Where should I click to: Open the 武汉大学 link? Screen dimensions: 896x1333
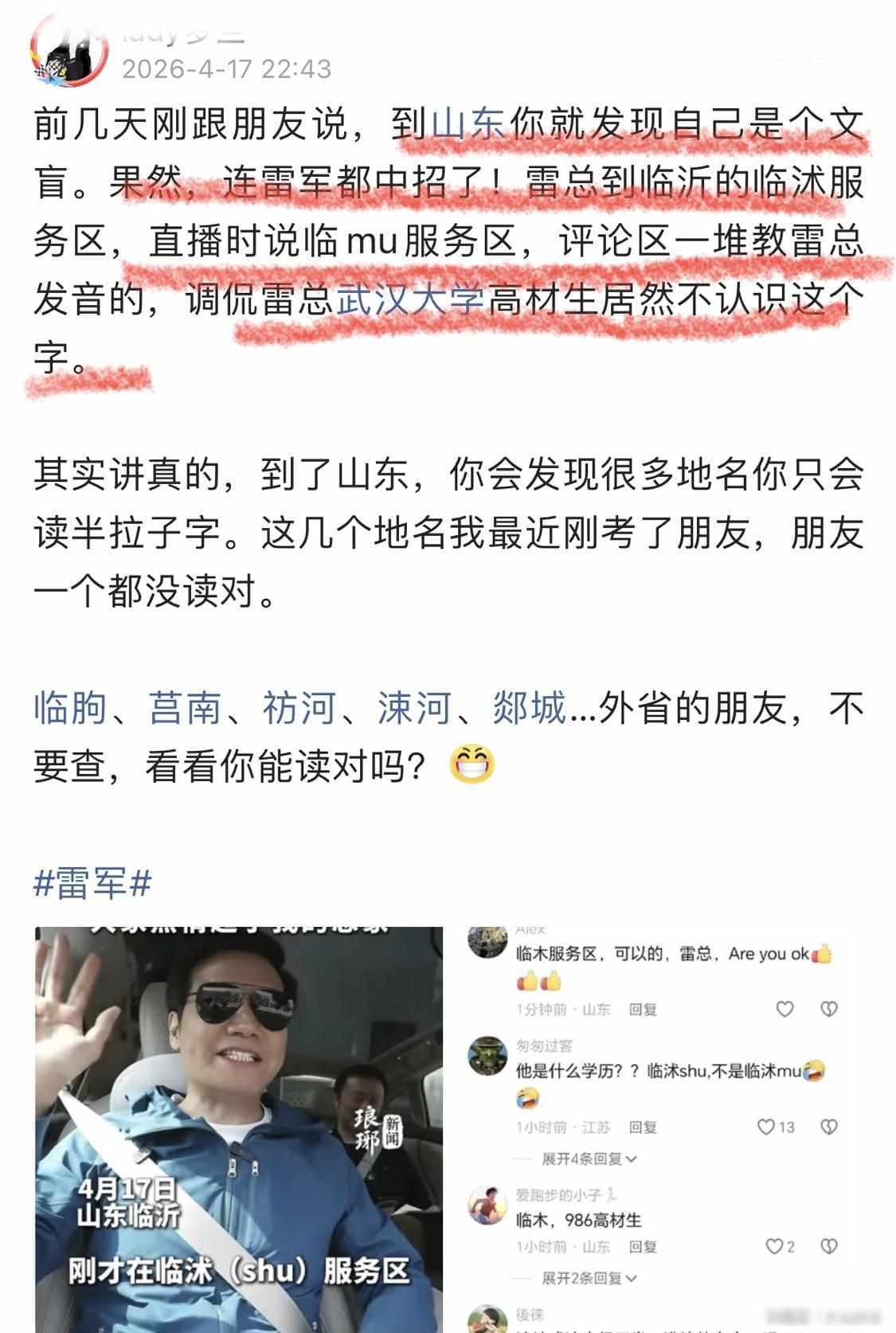point(410,300)
